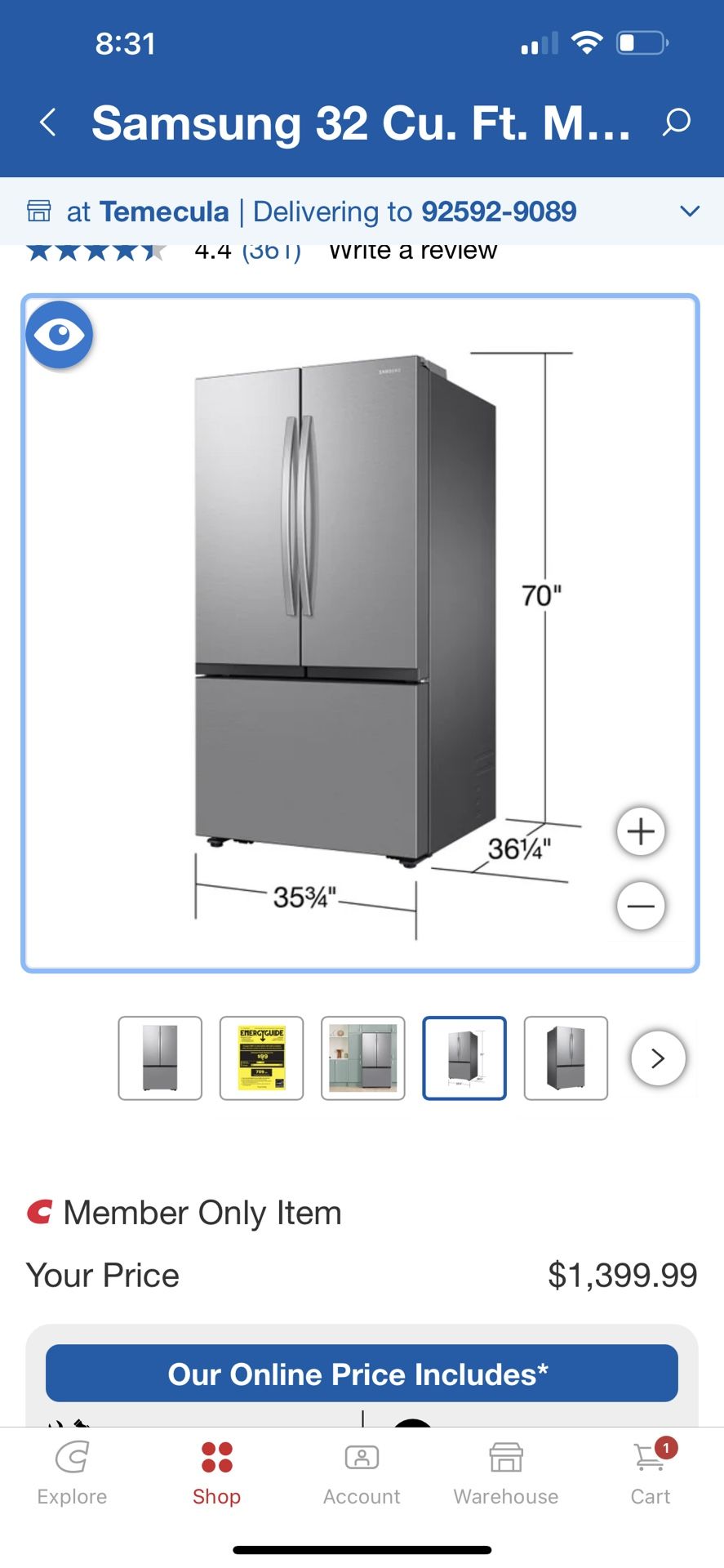Zoom out of the product image
Image resolution: width=724 pixels, height=1568 pixels.
tap(641, 906)
